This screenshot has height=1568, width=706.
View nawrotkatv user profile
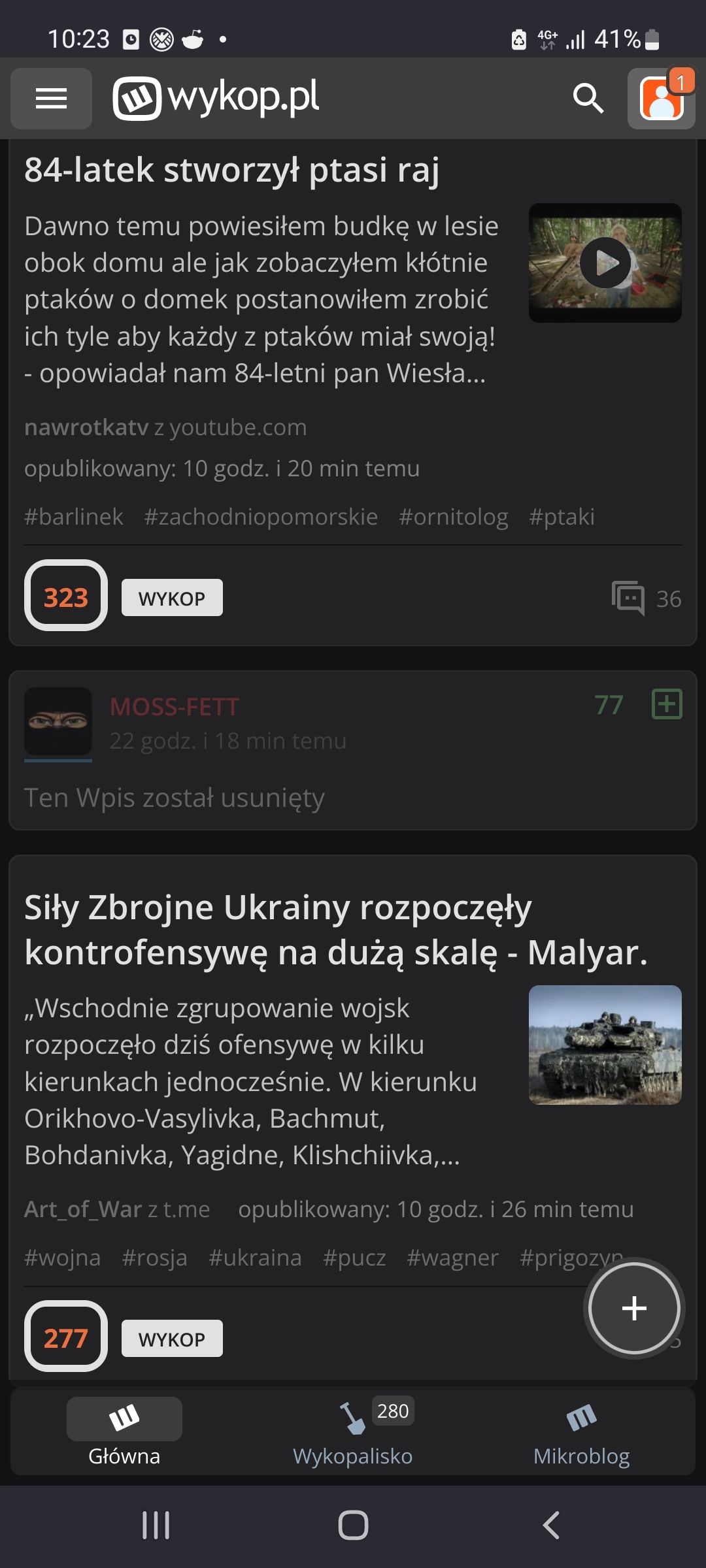tap(86, 427)
